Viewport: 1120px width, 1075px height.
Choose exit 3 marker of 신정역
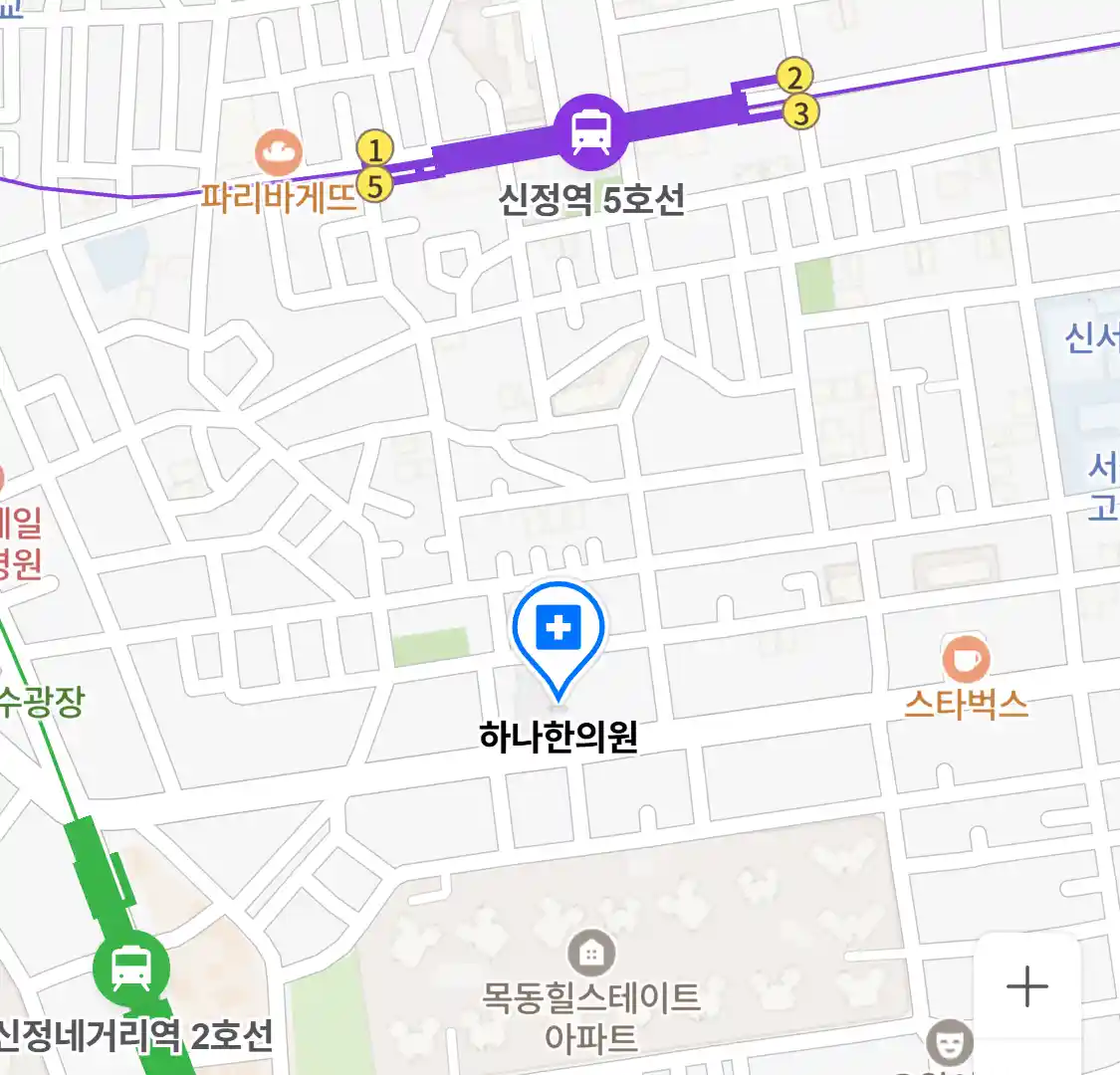pyautogui.click(x=800, y=112)
